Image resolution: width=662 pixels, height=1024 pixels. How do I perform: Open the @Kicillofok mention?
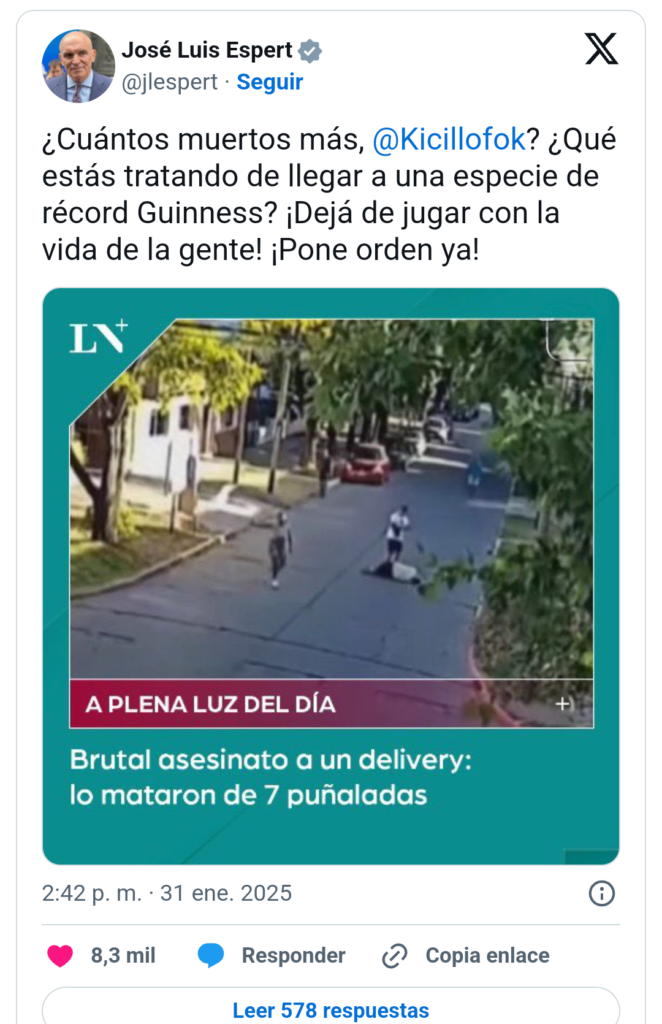(x=449, y=140)
